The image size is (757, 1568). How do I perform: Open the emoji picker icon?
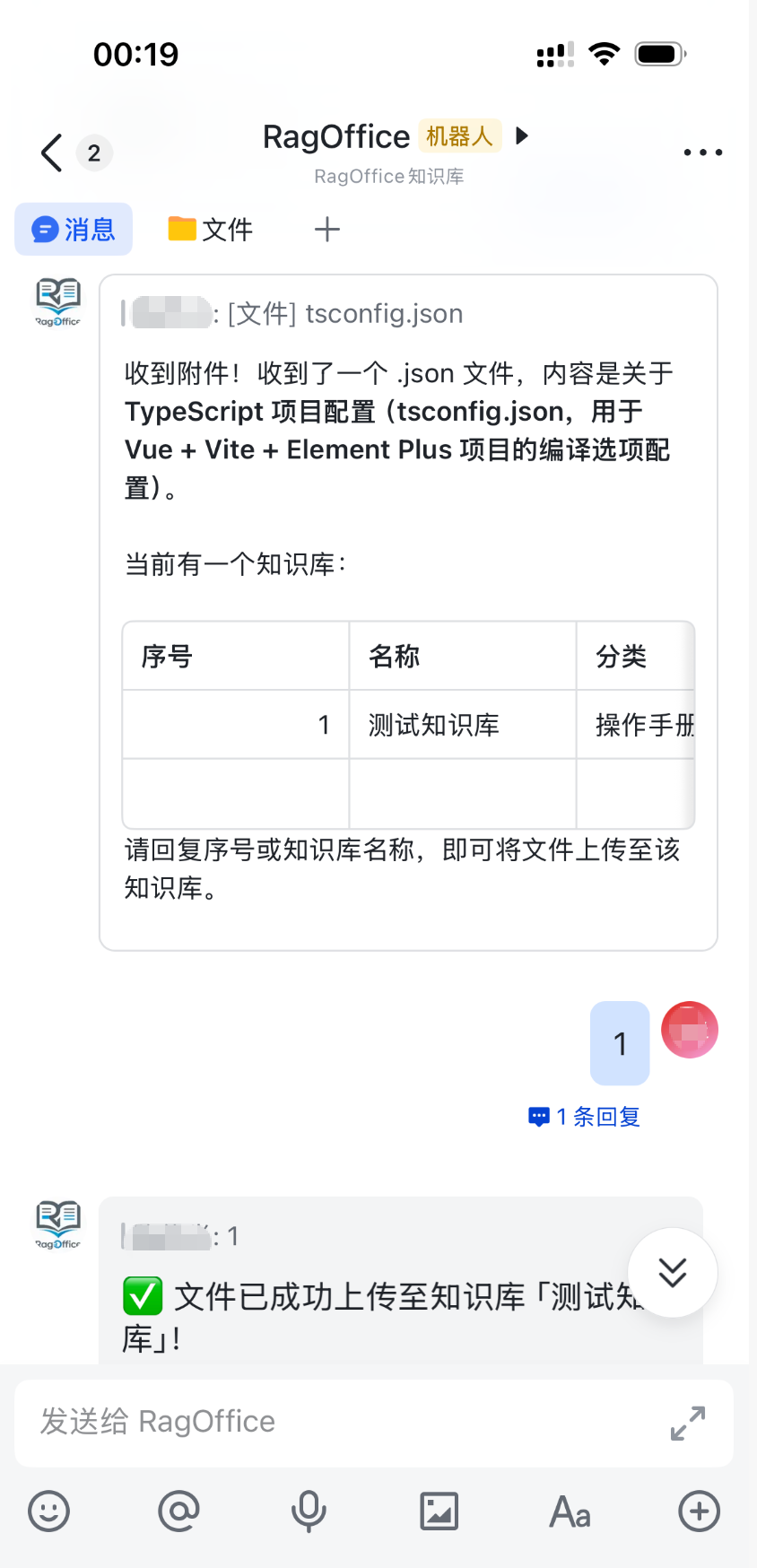pos(48,1511)
